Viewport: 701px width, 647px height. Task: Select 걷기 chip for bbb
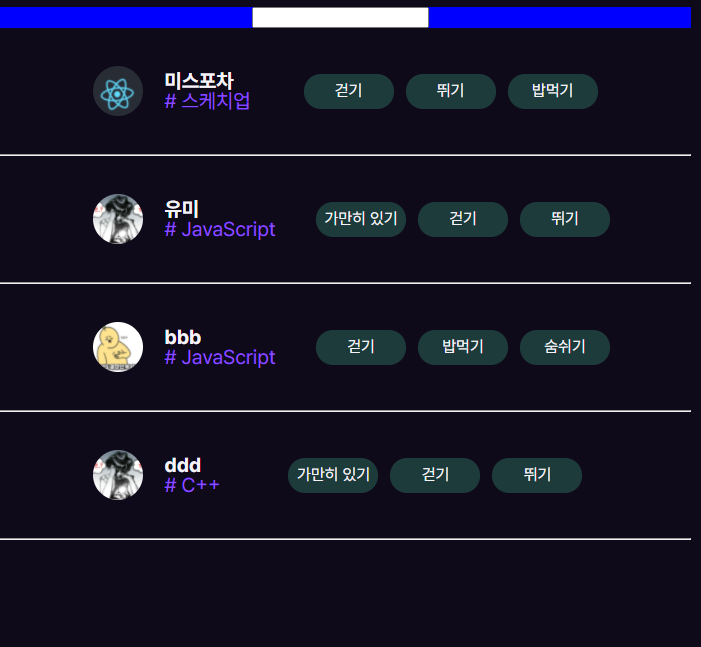(360, 347)
